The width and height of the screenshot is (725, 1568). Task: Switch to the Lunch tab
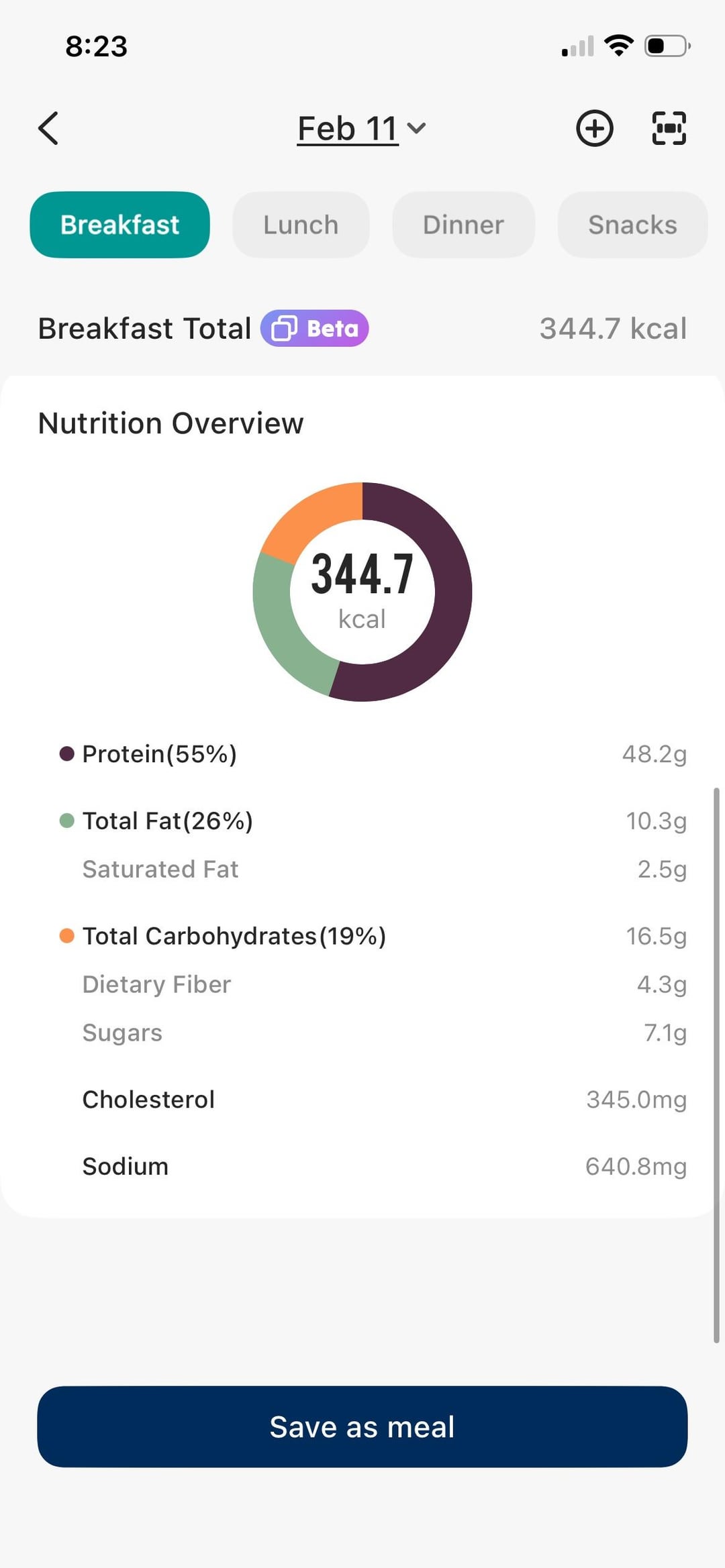301,225
